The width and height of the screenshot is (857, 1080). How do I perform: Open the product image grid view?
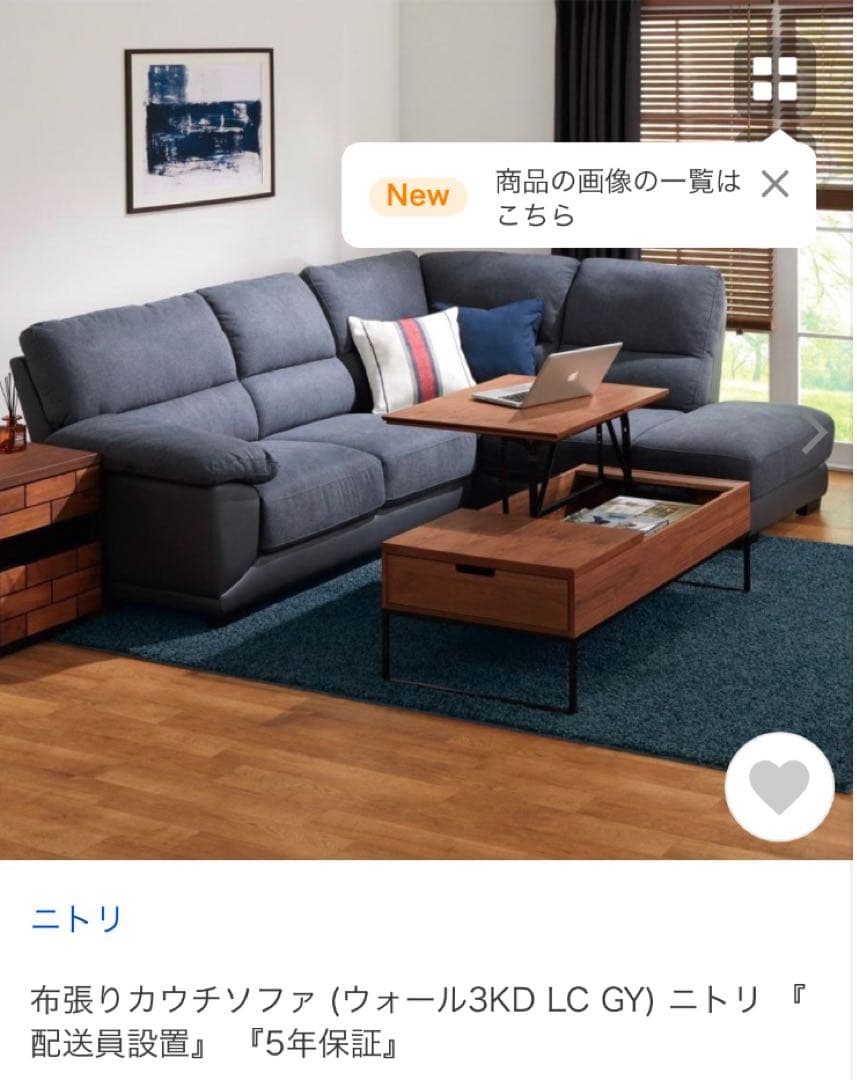[775, 79]
